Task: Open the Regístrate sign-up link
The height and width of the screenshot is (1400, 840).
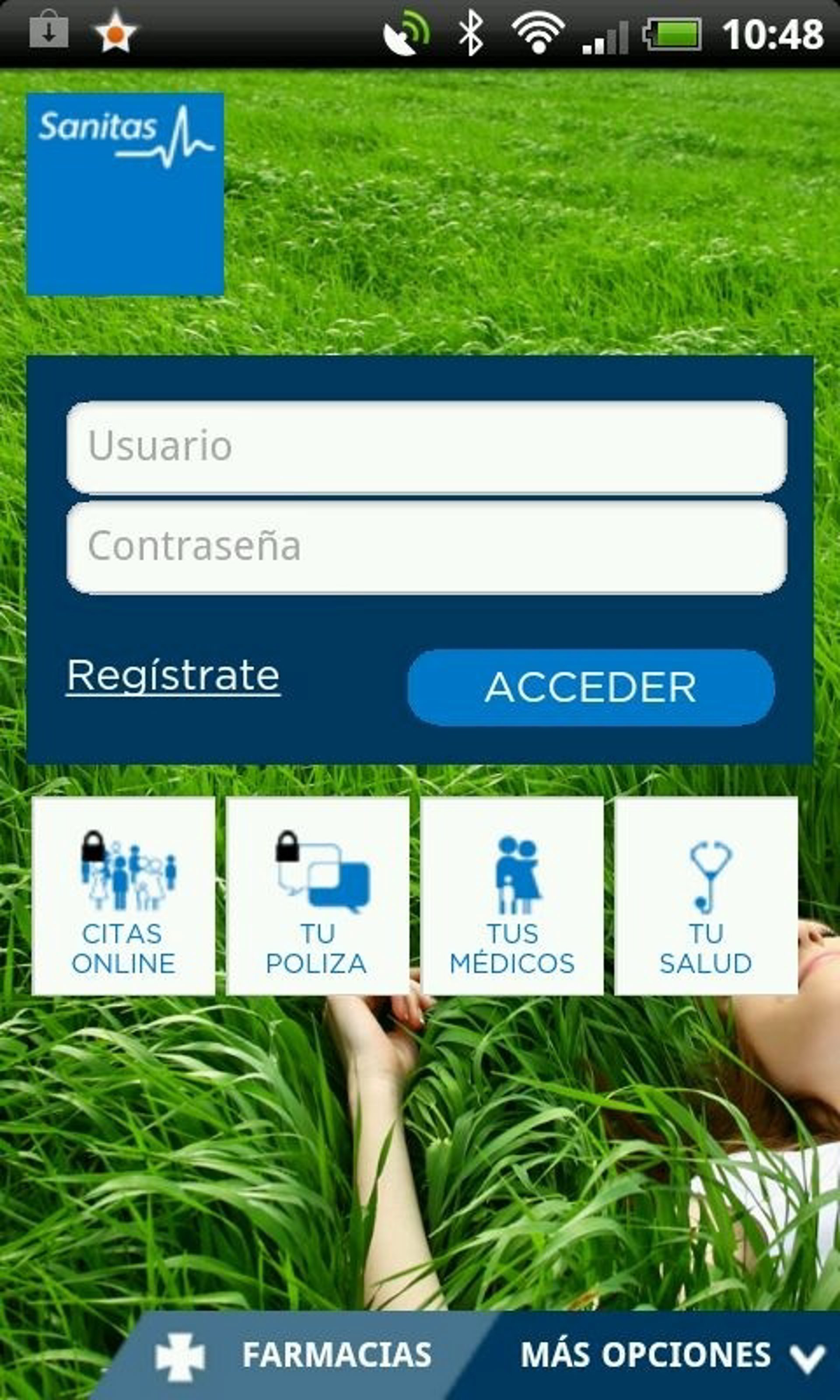Action: click(173, 675)
